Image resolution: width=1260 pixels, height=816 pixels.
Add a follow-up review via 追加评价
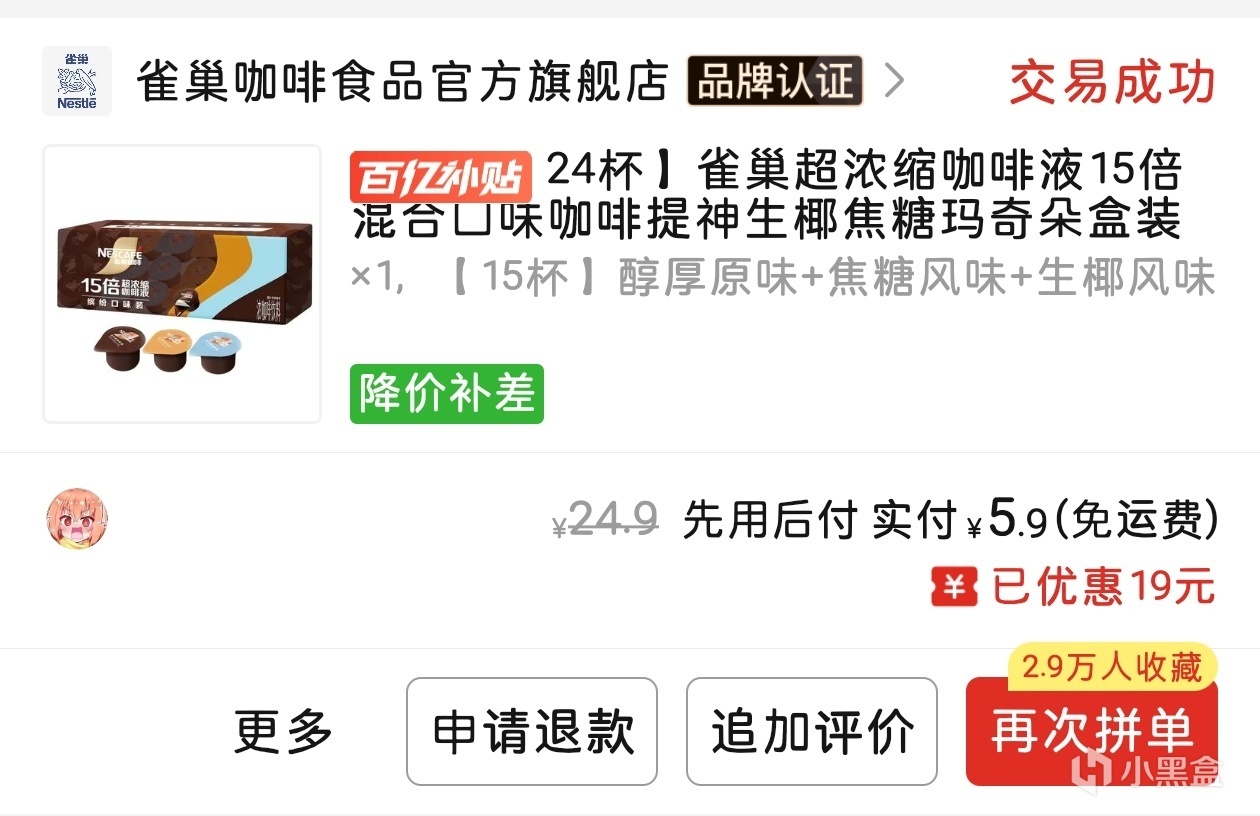(811, 732)
